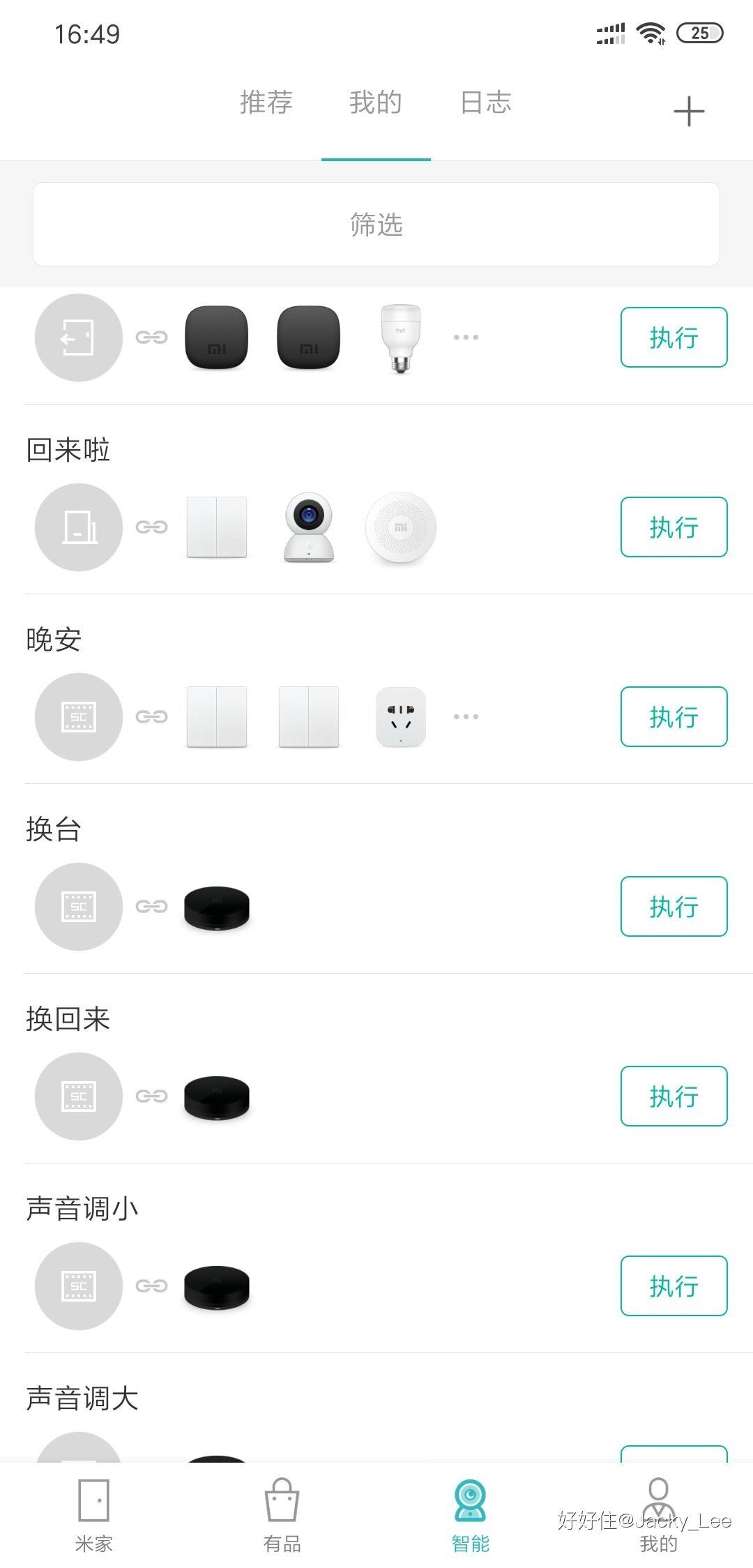753x1568 pixels.
Task: Expand more devices in the 晚安 scene
Action: pyautogui.click(x=466, y=717)
